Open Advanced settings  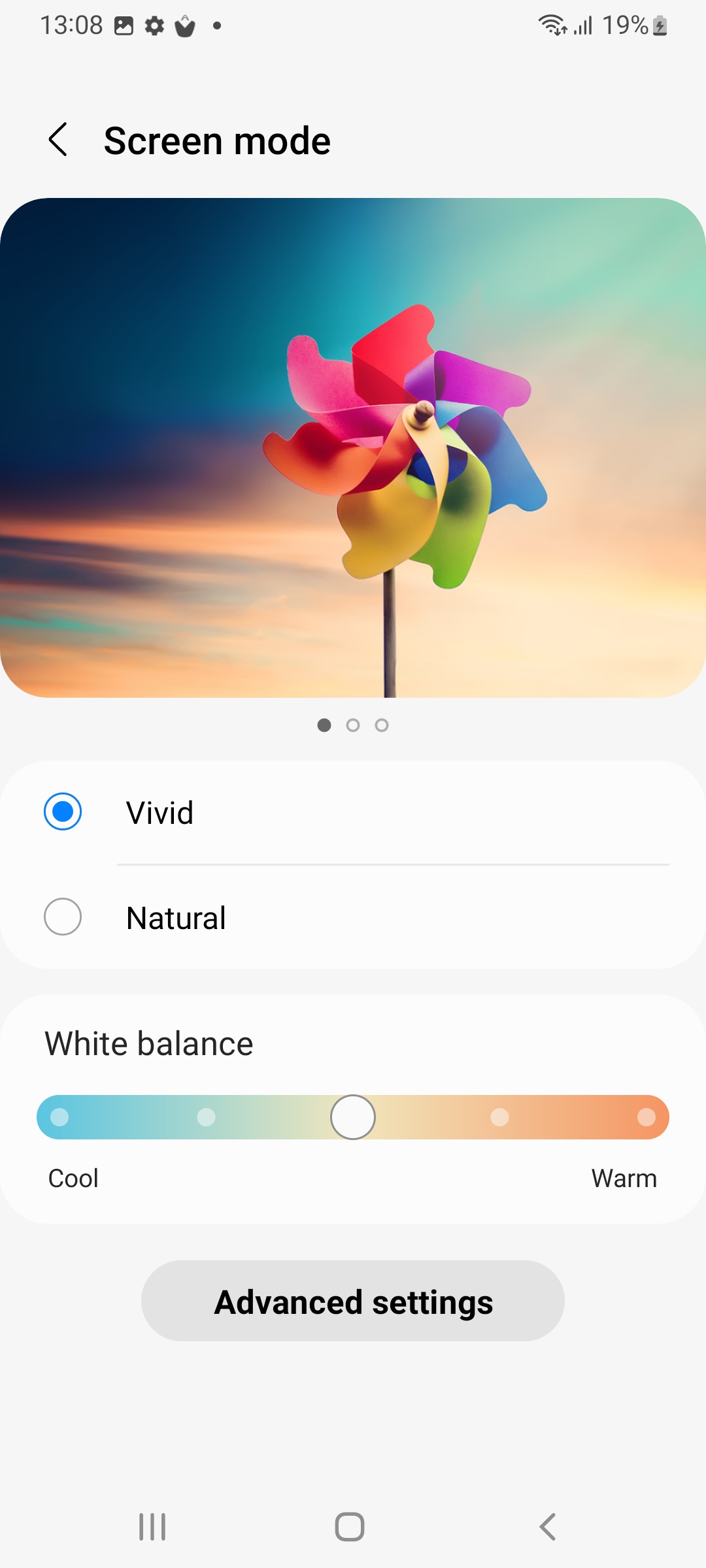point(353,1301)
